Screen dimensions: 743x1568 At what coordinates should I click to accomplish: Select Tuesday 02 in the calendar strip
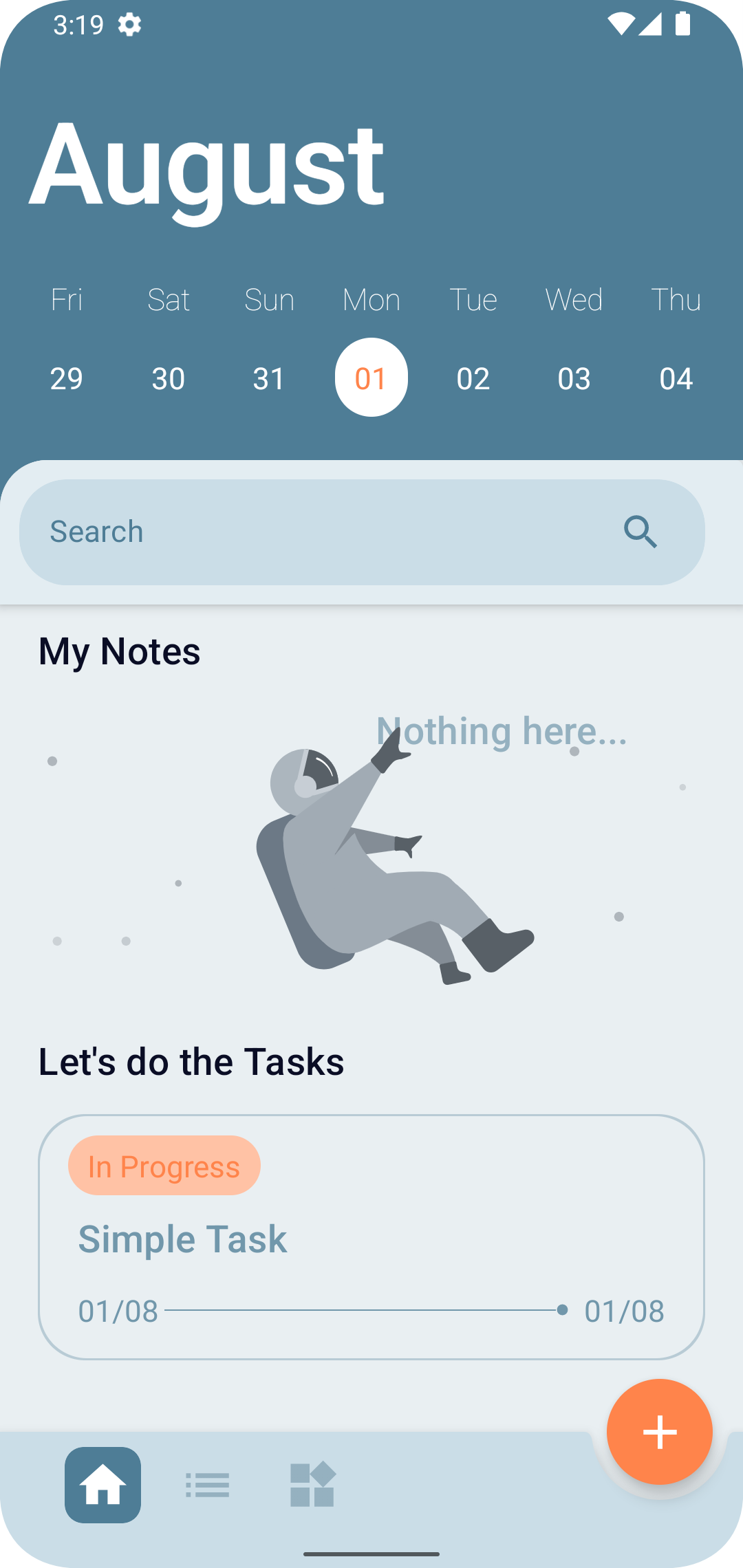pos(473,378)
